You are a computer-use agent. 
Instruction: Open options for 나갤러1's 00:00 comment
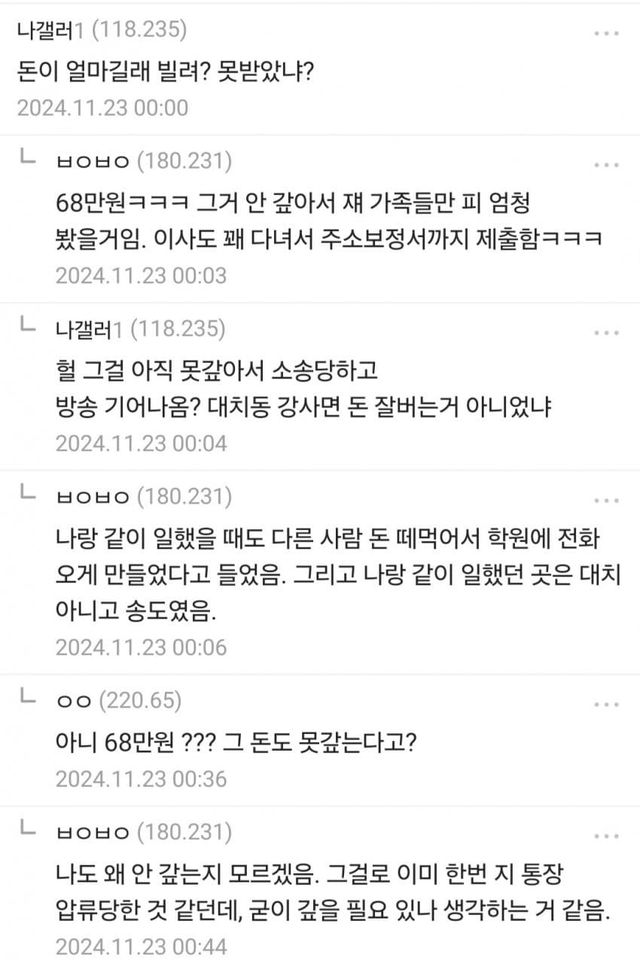pos(606,32)
